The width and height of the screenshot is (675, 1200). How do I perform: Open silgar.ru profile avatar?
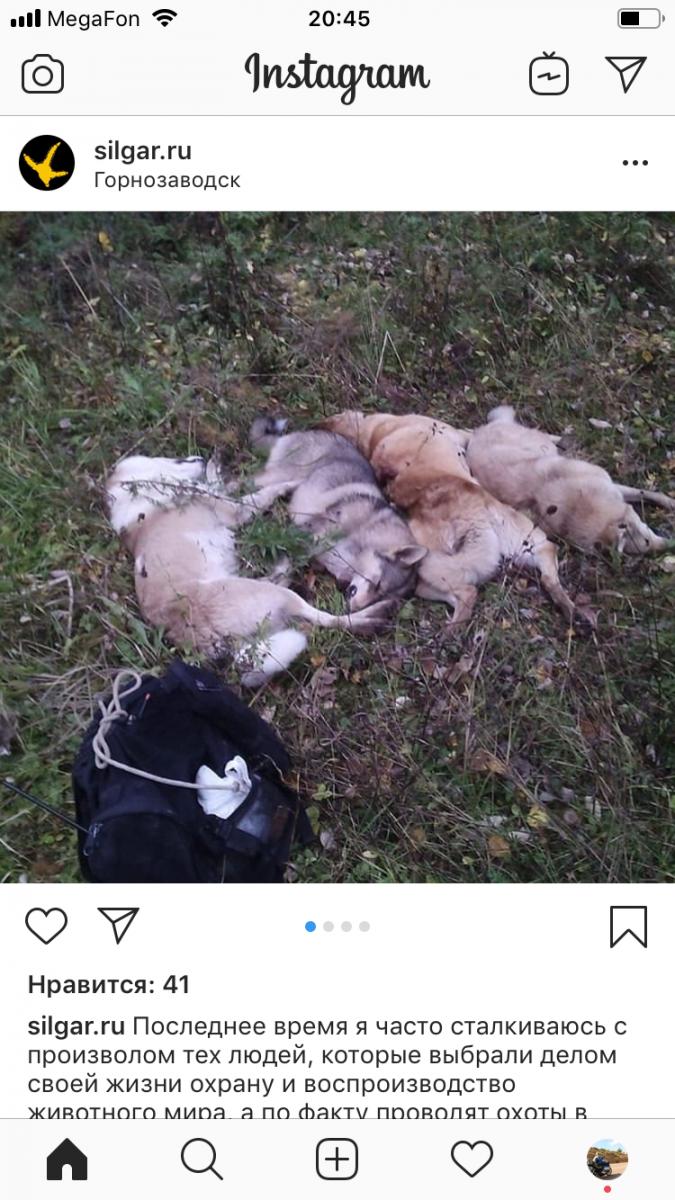[46, 163]
